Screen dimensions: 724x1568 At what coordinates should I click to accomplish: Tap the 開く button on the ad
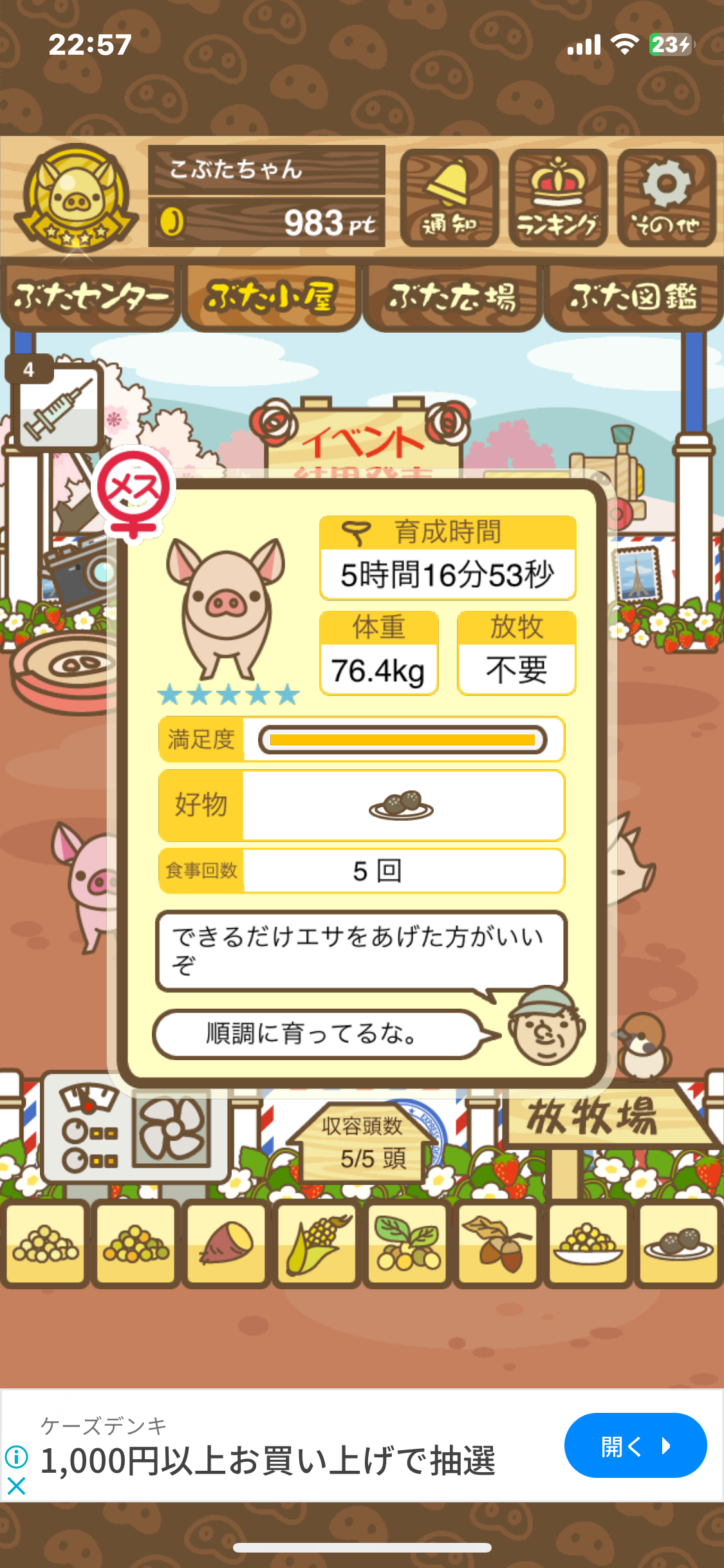[635, 1446]
